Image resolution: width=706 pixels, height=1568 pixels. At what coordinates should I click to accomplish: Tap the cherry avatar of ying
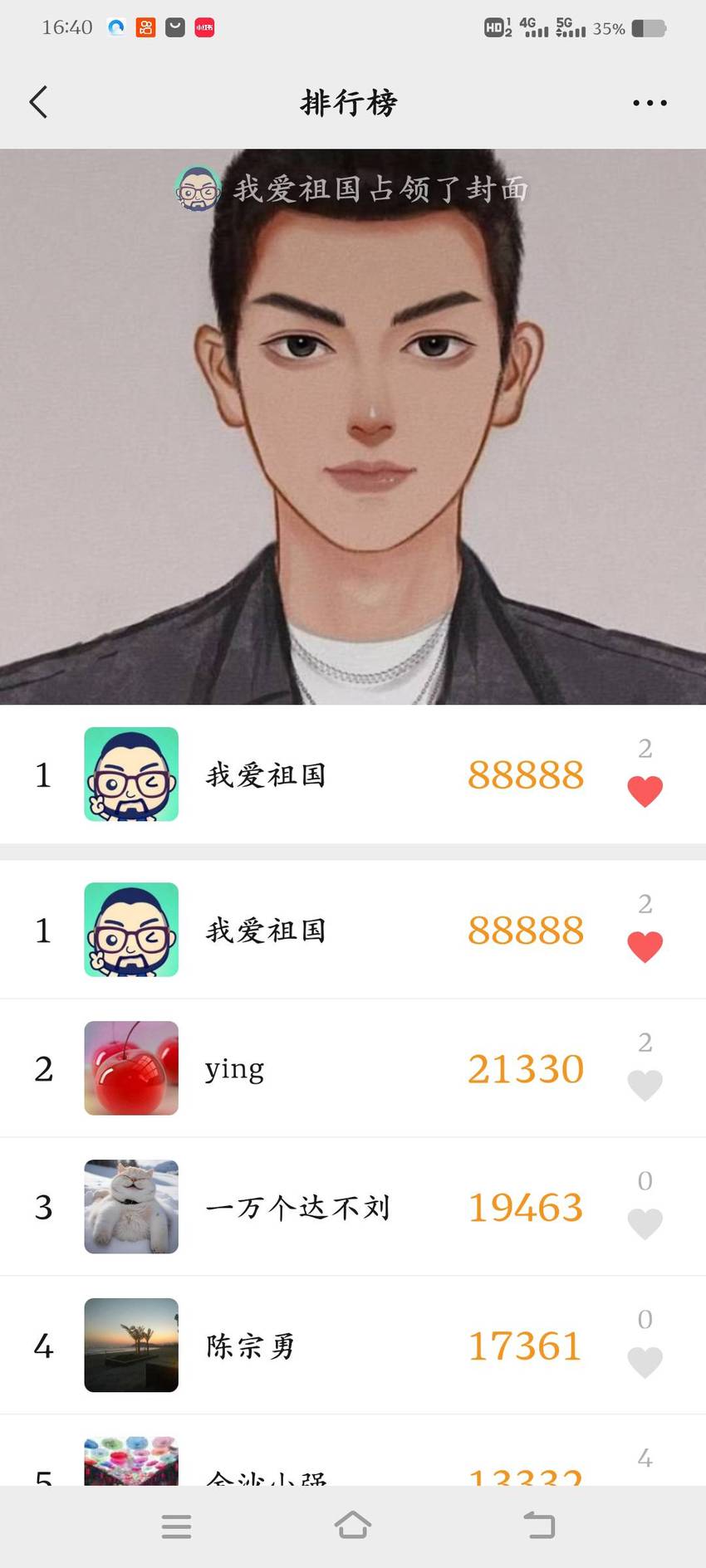(131, 1068)
